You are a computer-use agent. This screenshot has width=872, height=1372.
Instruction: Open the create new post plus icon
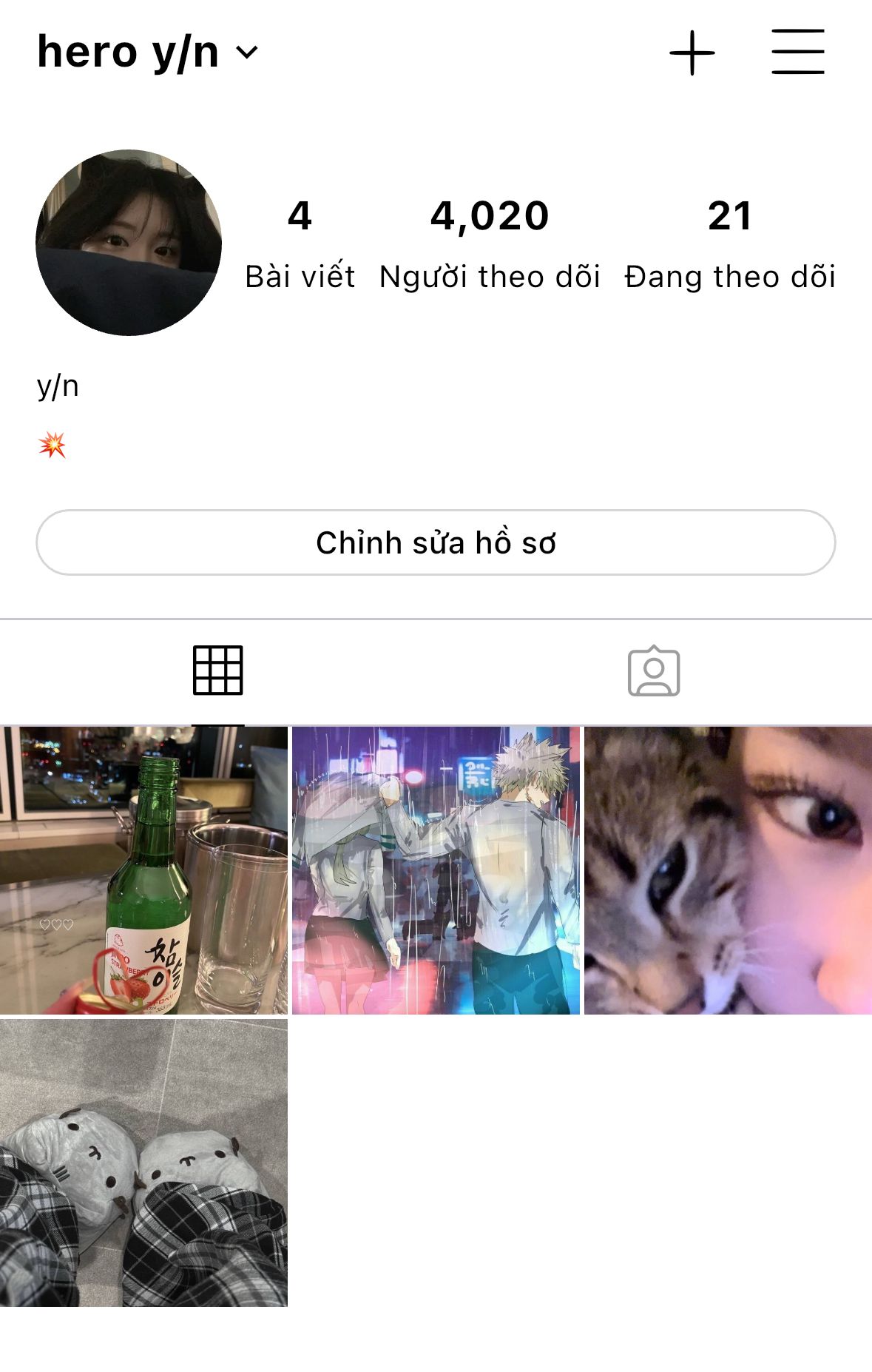click(692, 53)
